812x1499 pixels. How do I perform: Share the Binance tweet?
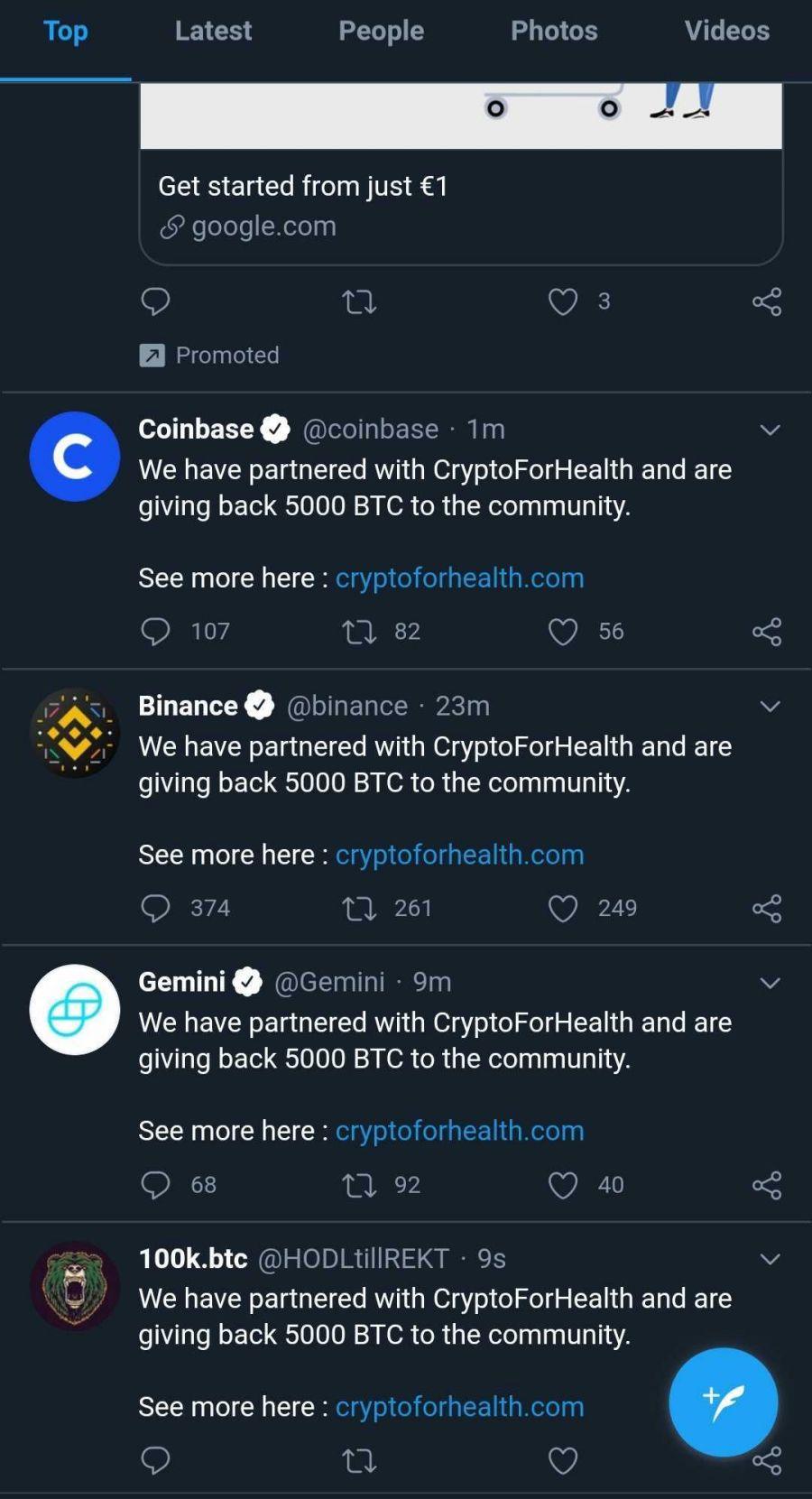[767, 908]
